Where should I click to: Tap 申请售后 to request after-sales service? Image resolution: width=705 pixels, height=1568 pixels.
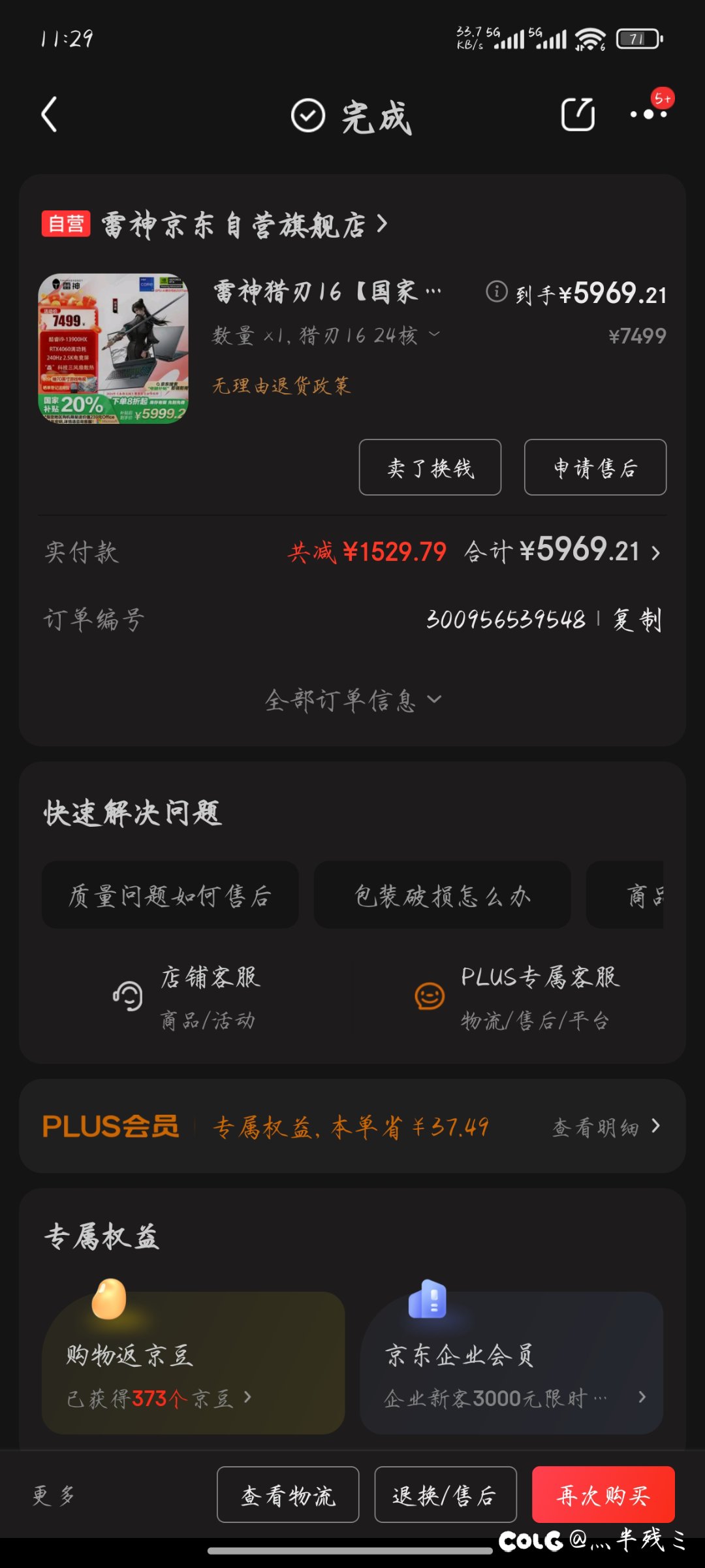point(595,468)
